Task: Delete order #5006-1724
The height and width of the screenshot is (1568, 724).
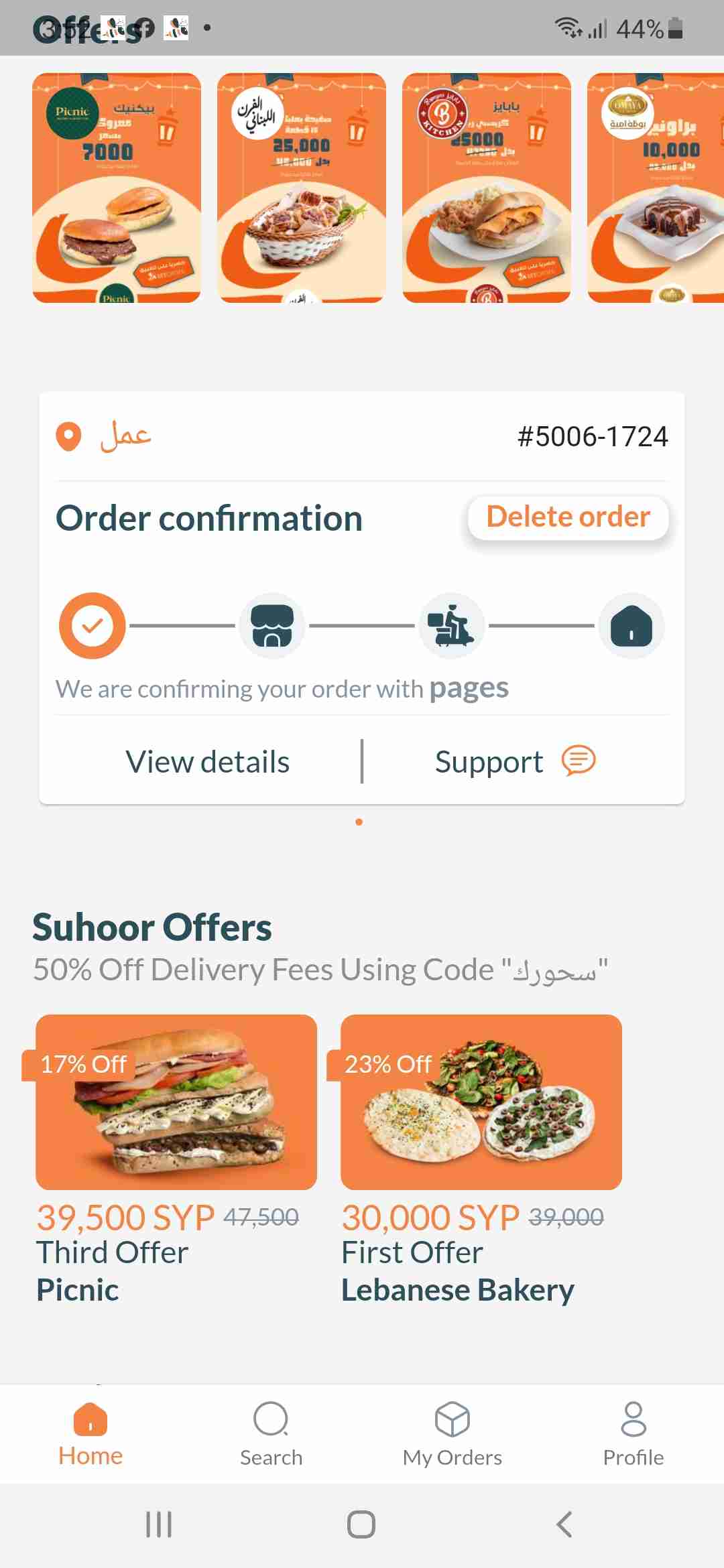Action: click(x=568, y=517)
